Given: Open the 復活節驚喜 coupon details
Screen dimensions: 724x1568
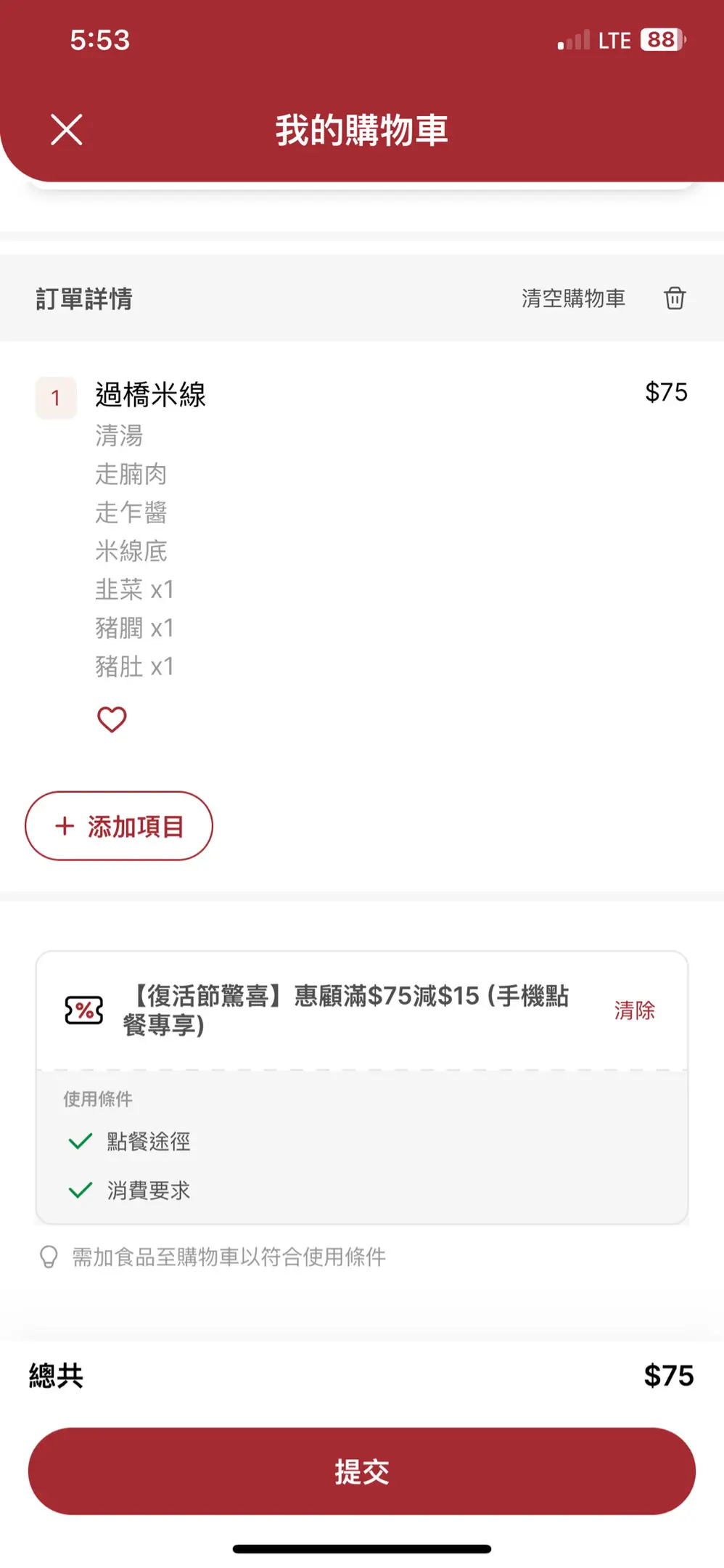Looking at the screenshot, I should tap(345, 1010).
